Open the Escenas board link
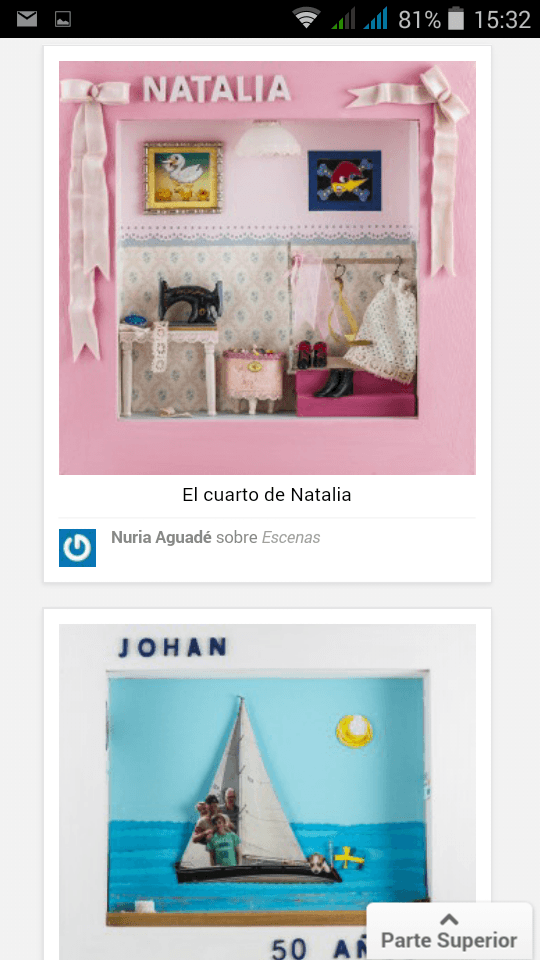Image resolution: width=540 pixels, height=960 pixels. 291,538
